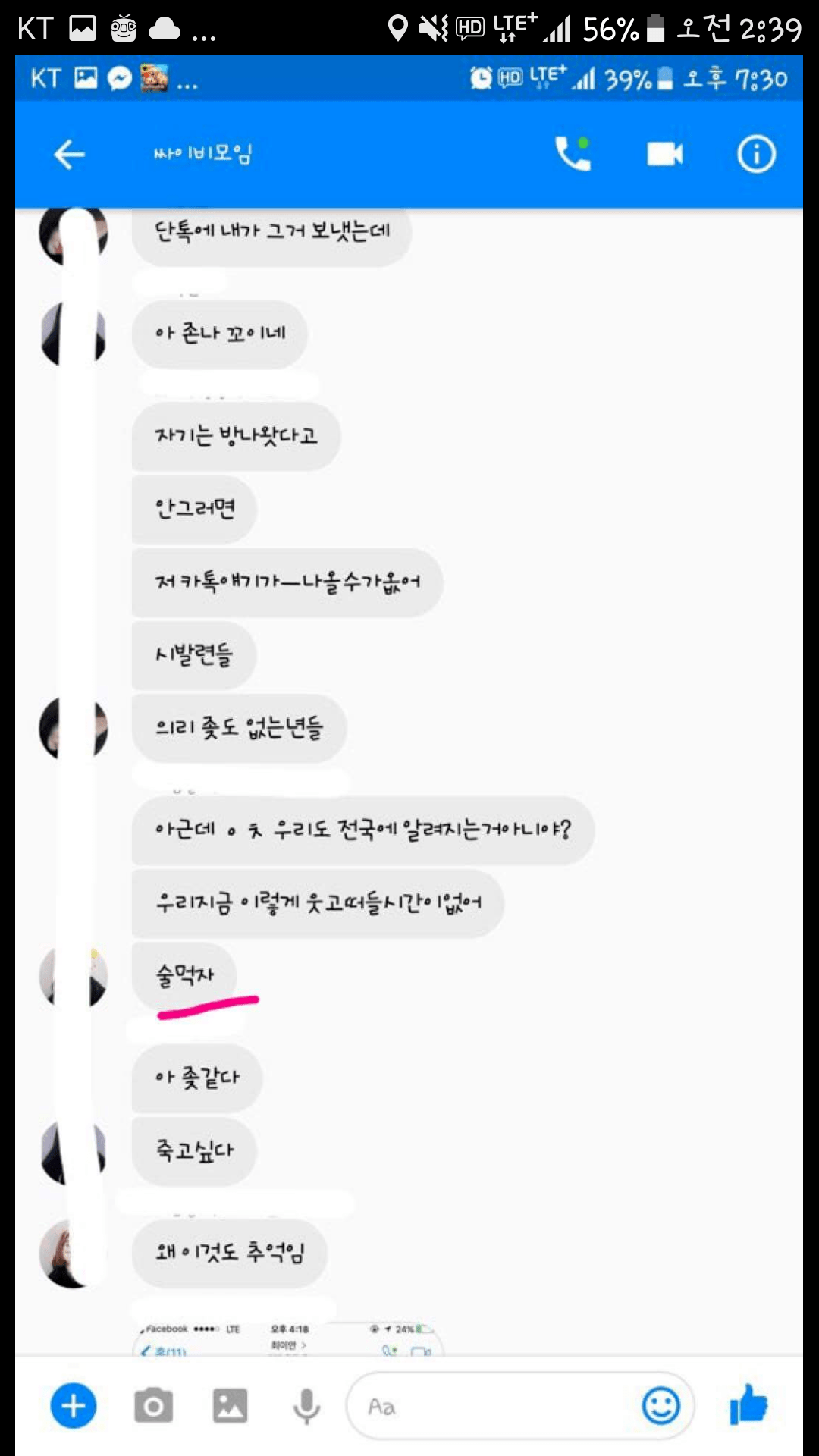Send a thumbs-up like

(748, 1404)
